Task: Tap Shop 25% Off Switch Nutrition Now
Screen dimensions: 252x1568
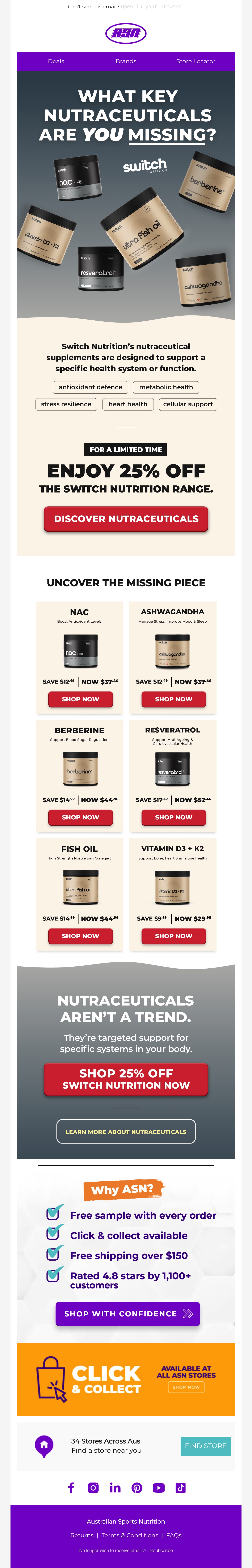Action: click(126, 1079)
